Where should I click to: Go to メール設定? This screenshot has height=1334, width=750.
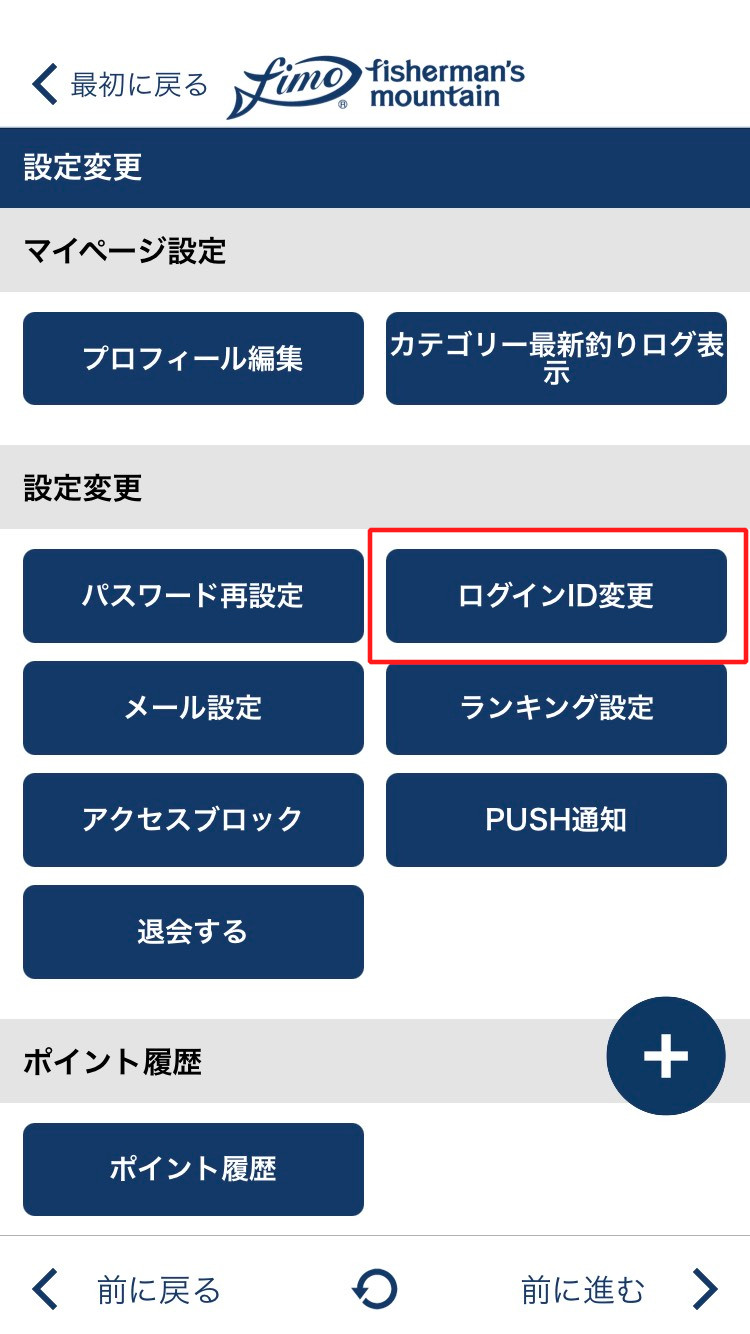point(193,708)
